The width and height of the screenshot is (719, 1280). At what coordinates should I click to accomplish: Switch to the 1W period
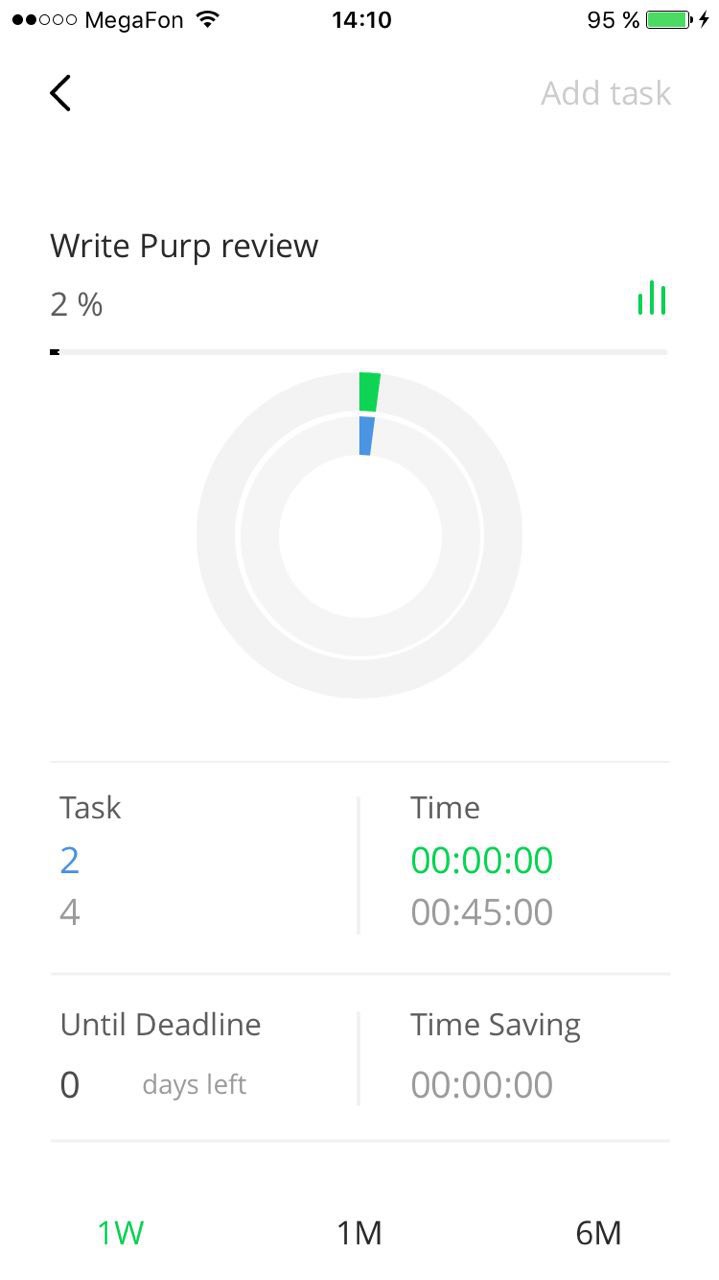coord(120,1233)
